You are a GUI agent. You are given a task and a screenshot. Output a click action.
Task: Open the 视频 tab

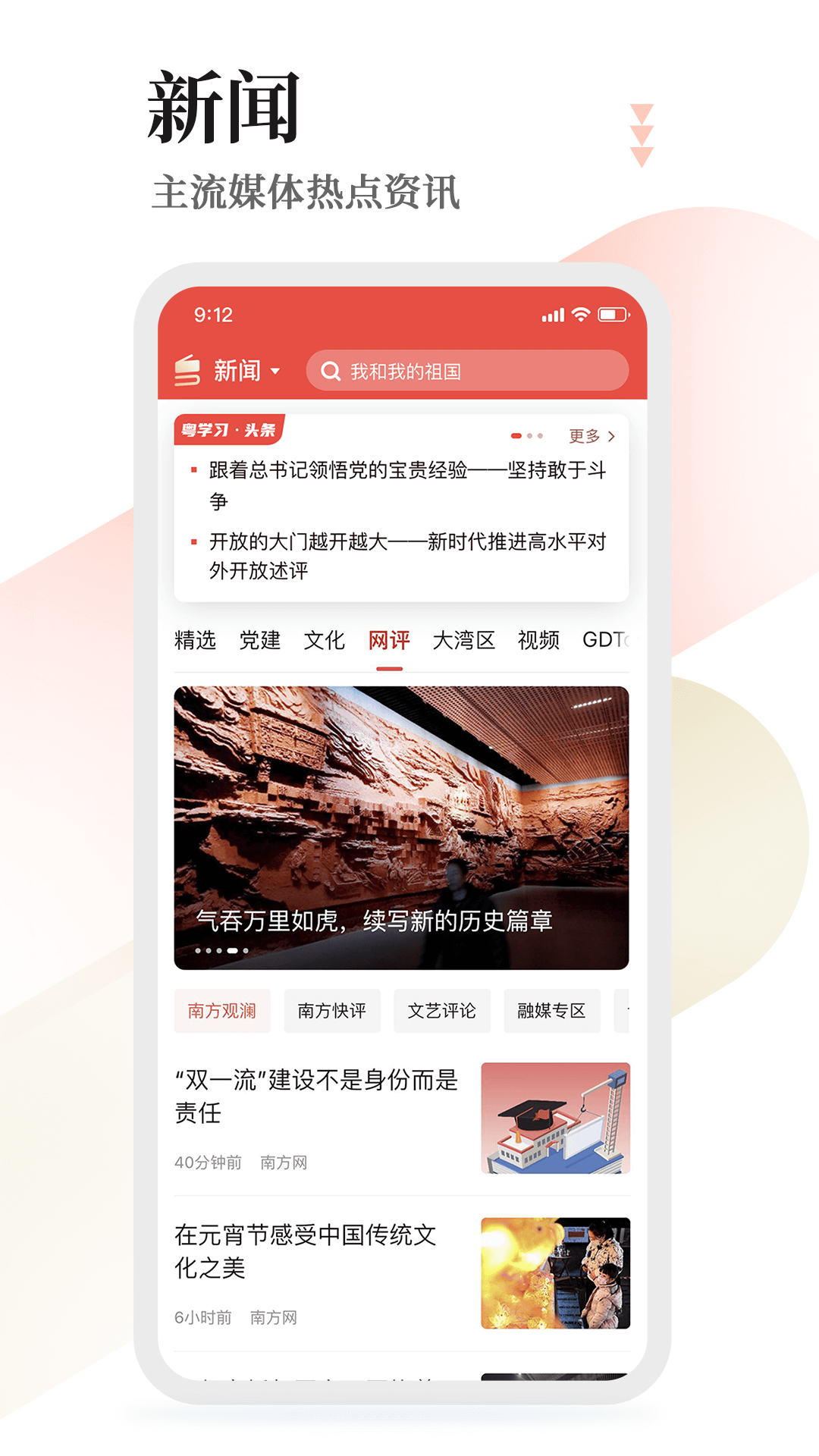point(537,641)
